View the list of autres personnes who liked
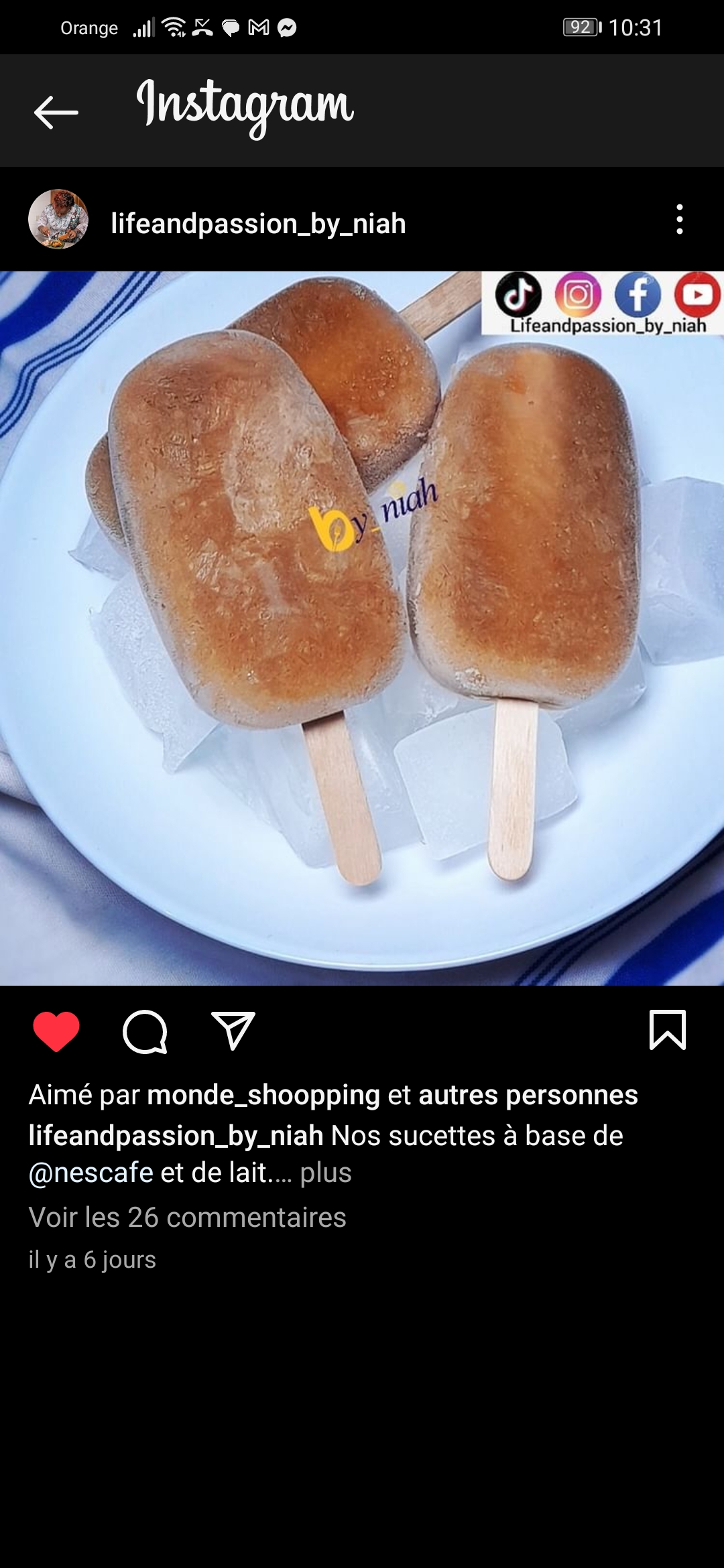The width and height of the screenshot is (724, 1568). click(x=528, y=1095)
